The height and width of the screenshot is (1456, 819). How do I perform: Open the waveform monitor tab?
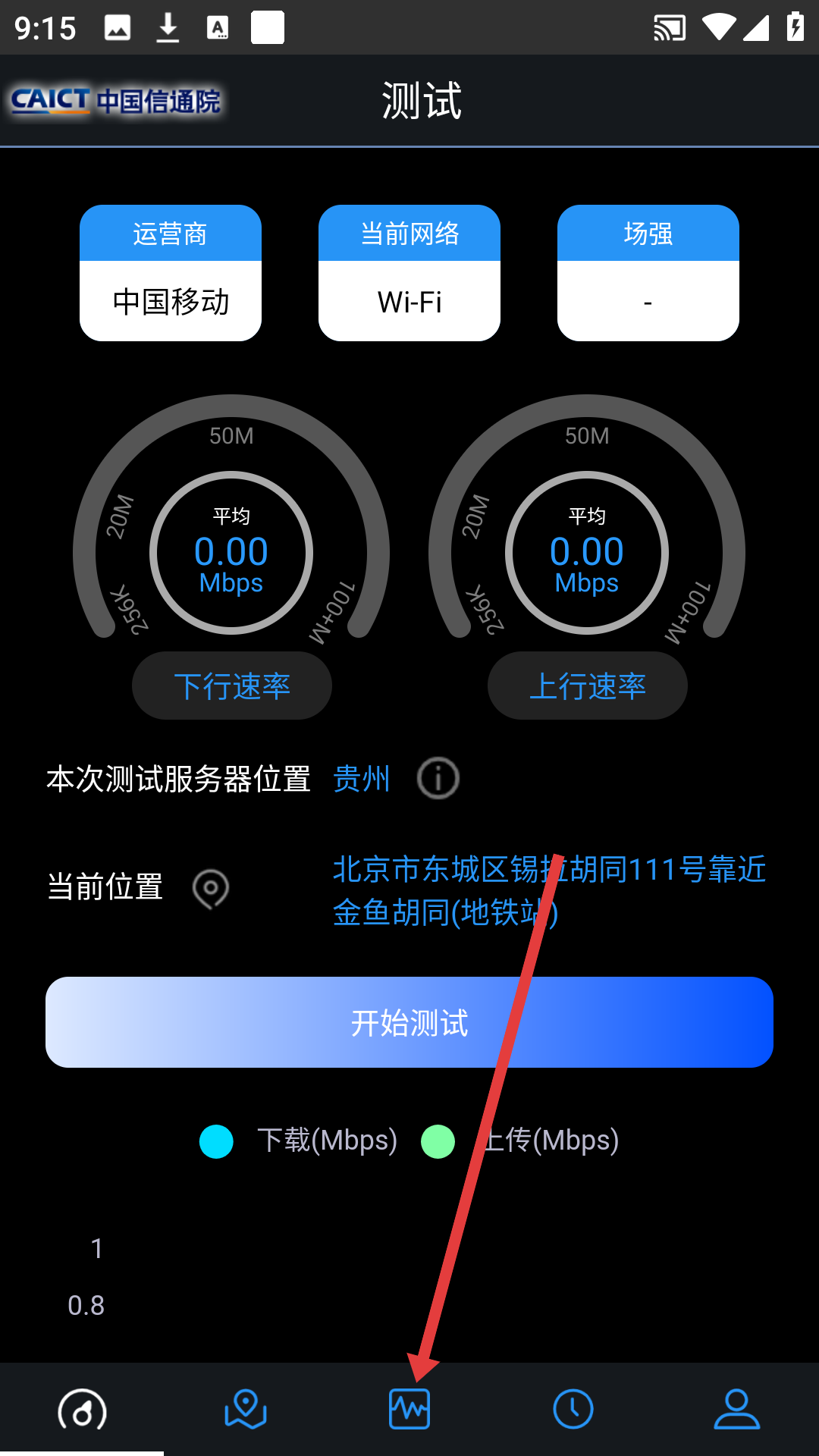click(x=409, y=1410)
